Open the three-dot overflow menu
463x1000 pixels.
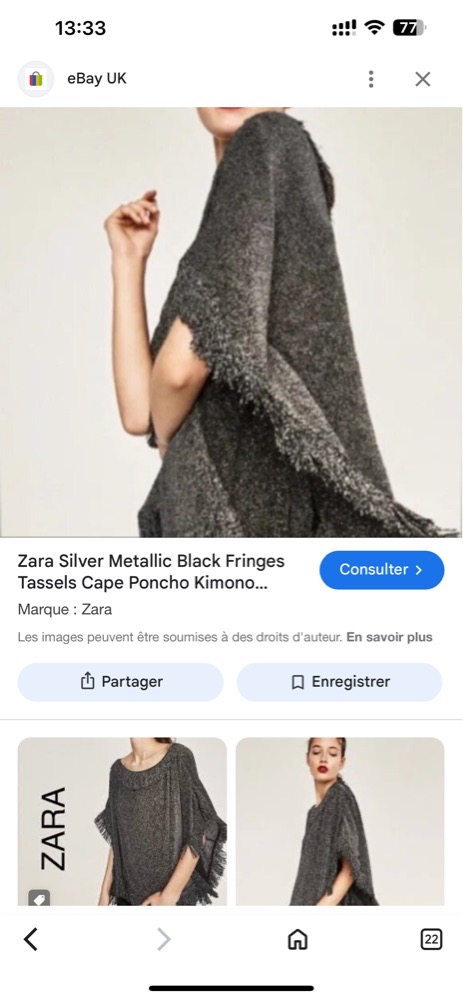[x=371, y=79]
